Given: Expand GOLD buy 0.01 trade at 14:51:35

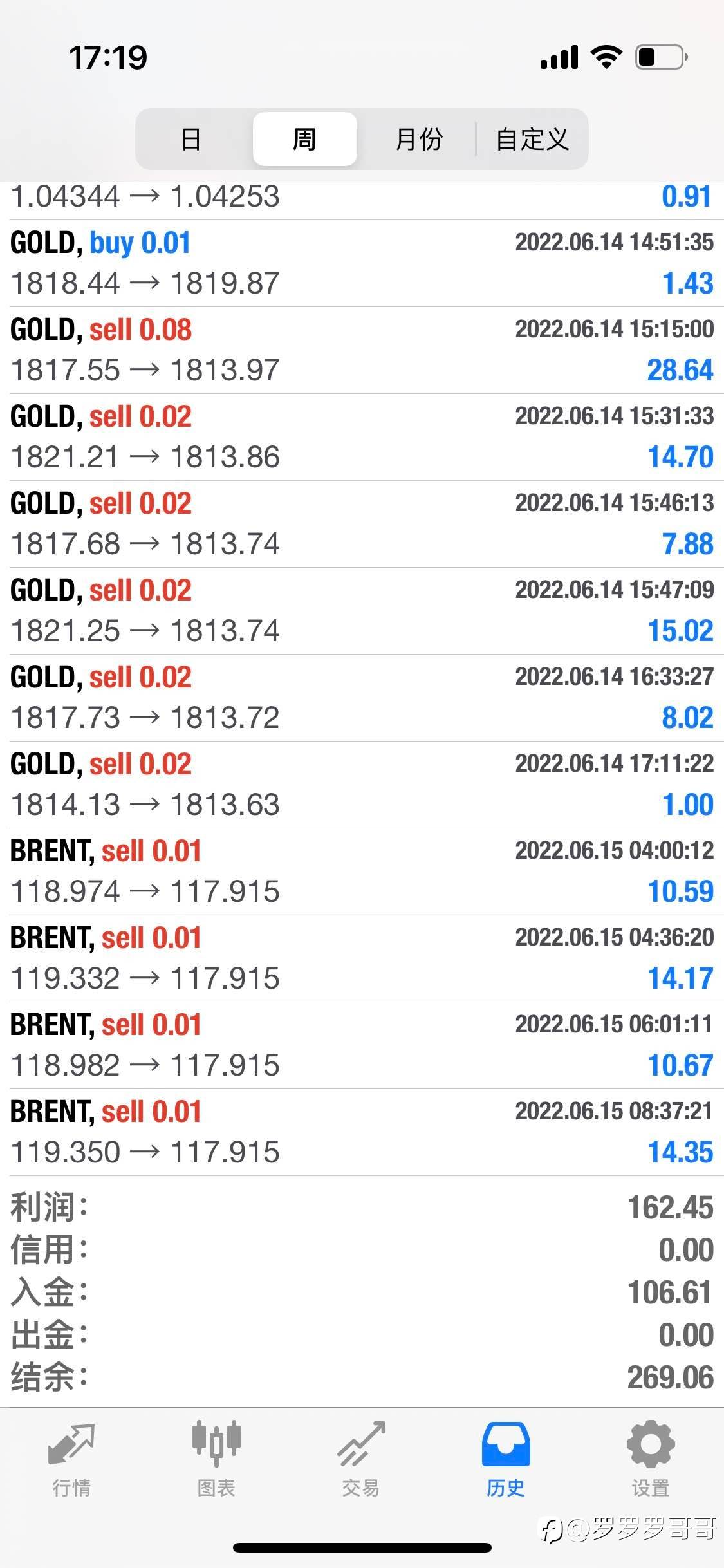Looking at the screenshot, I should [x=362, y=263].
